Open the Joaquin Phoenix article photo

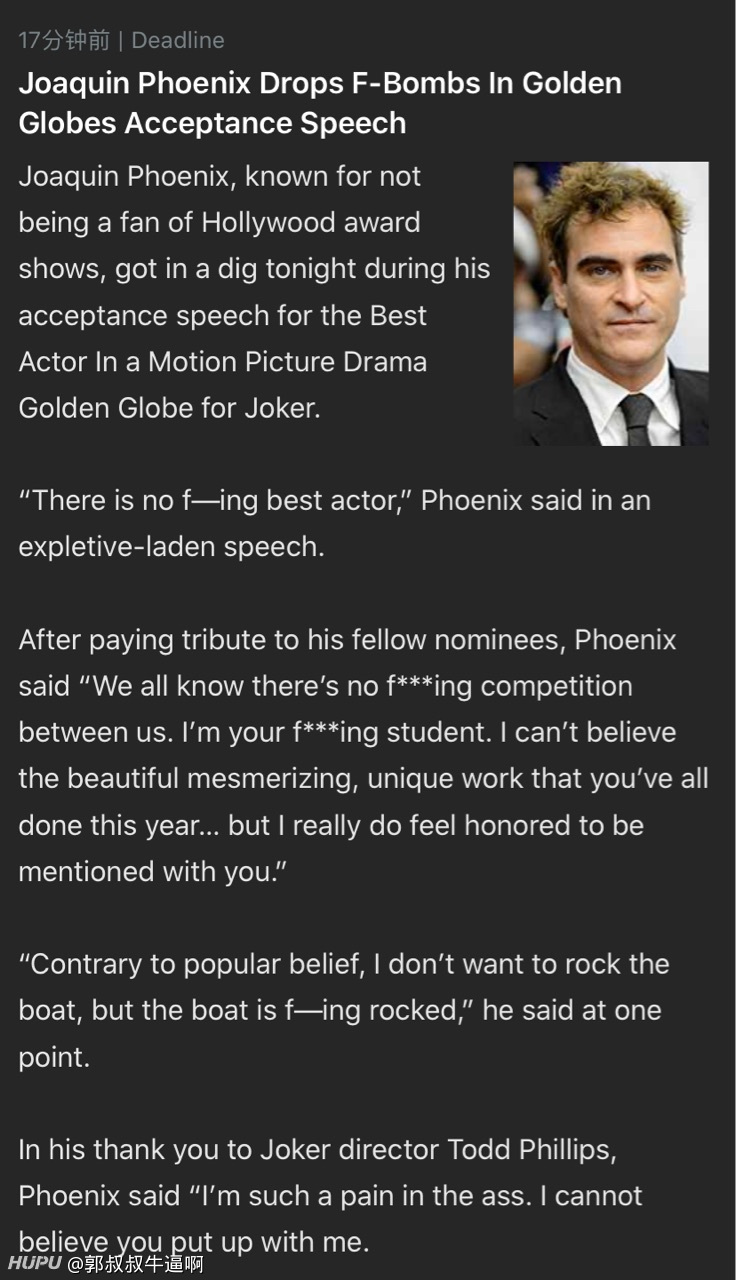coord(611,304)
